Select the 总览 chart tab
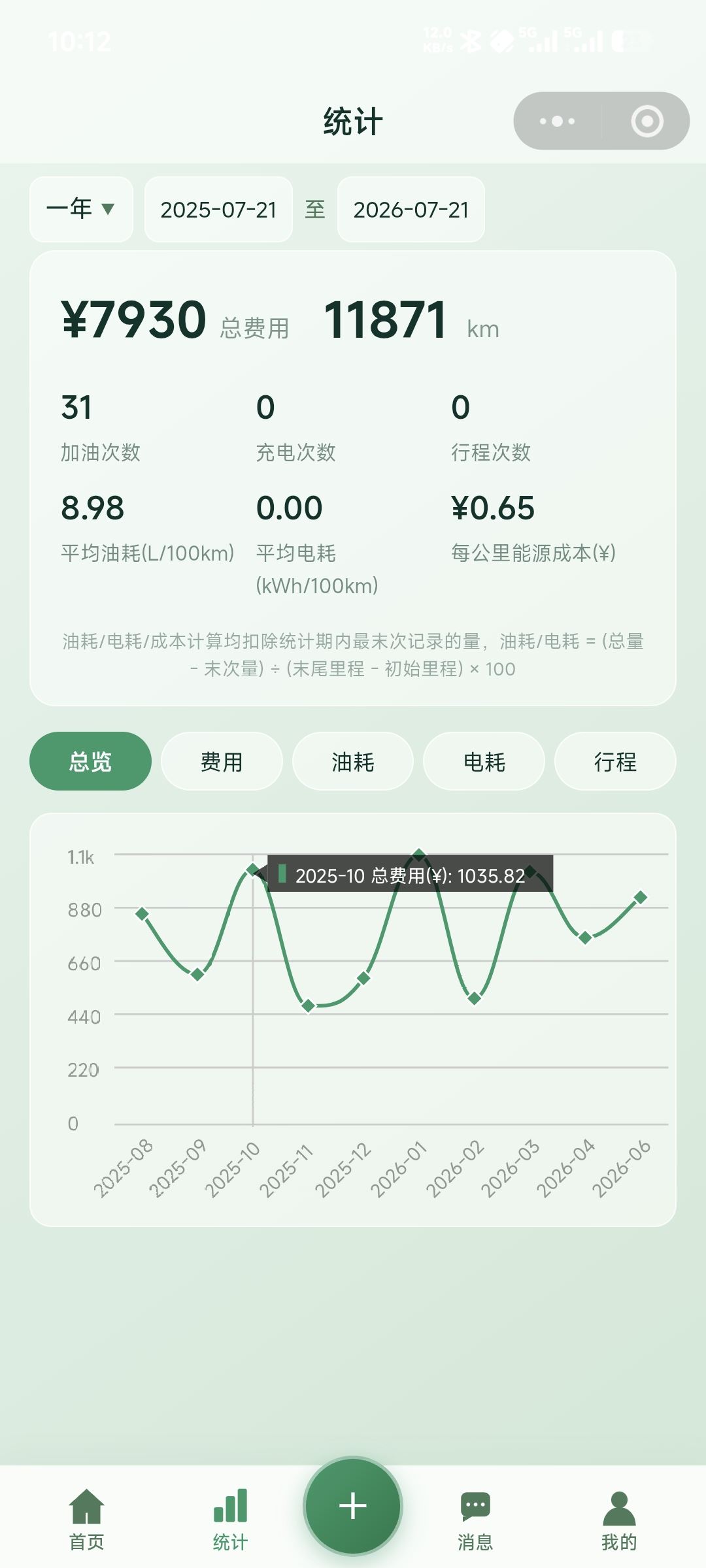Screen dimensions: 706x1568 (90, 761)
